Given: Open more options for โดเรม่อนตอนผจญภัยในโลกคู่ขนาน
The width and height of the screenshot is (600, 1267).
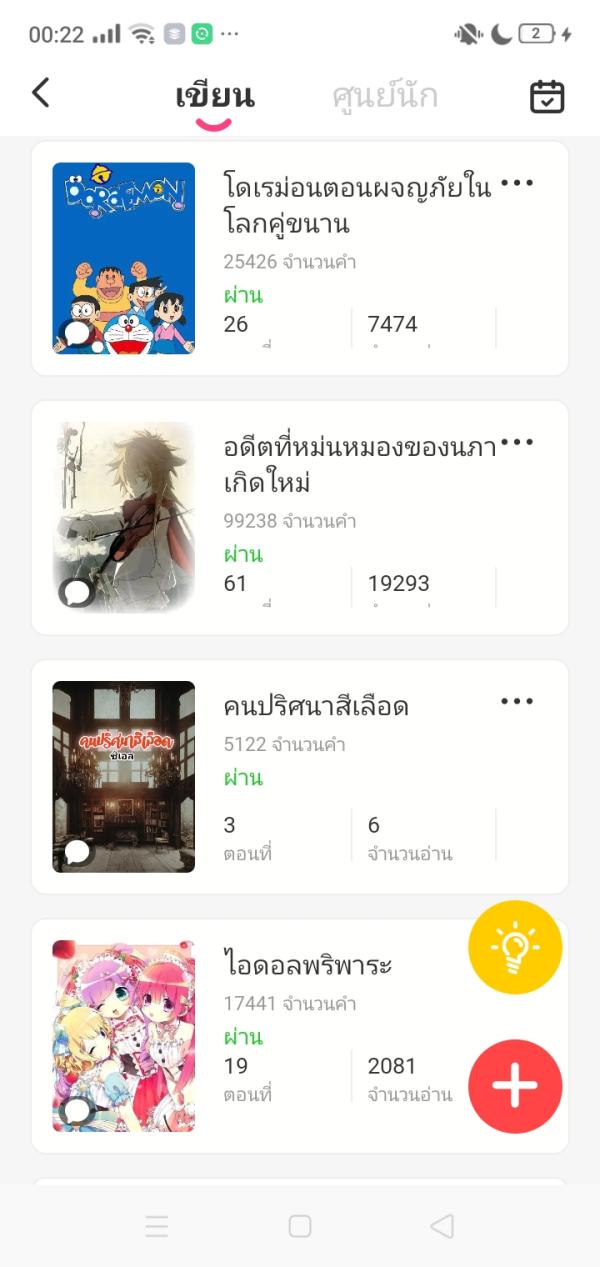Looking at the screenshot, I should pos(517,183).
